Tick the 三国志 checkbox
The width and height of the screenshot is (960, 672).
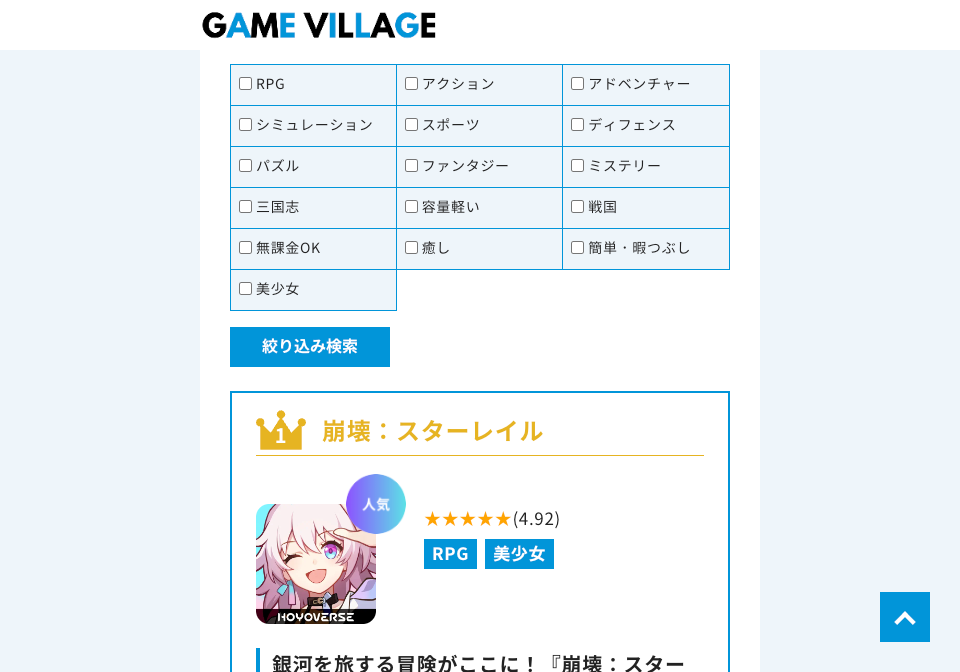click(x=245, y=207)
